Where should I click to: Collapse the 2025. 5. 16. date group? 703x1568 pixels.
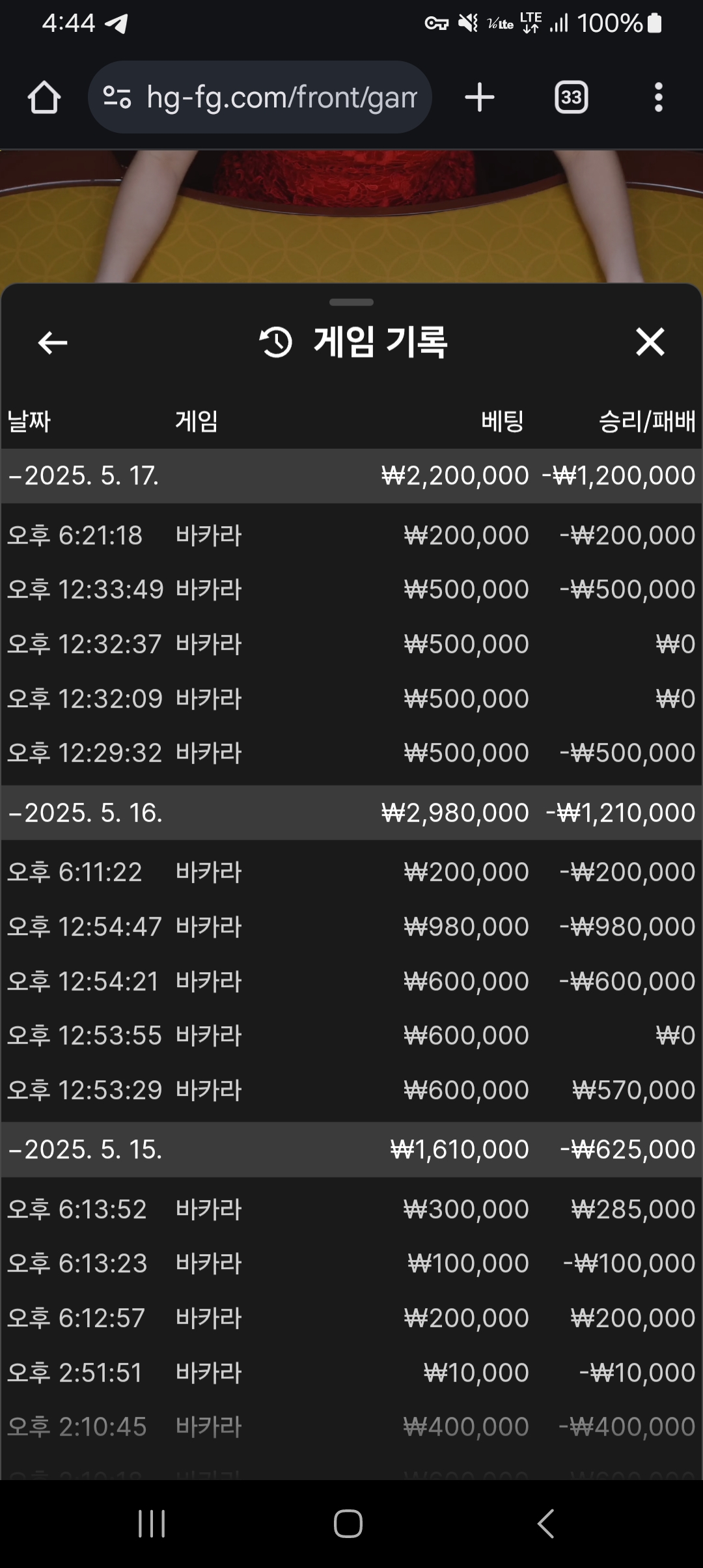pos(351,813)
